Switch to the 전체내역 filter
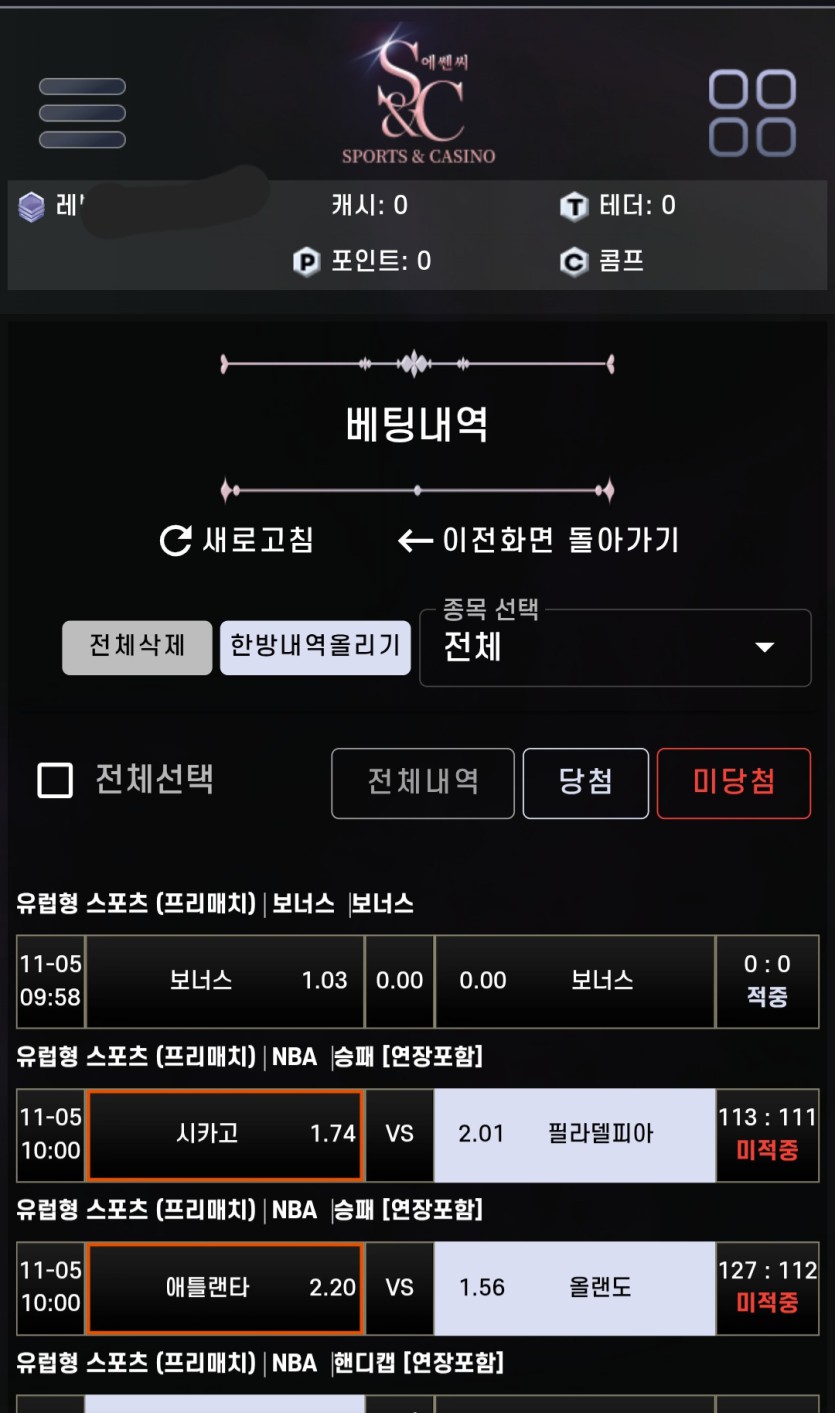Screen dimensions: 835x1413 click(423, 783)
